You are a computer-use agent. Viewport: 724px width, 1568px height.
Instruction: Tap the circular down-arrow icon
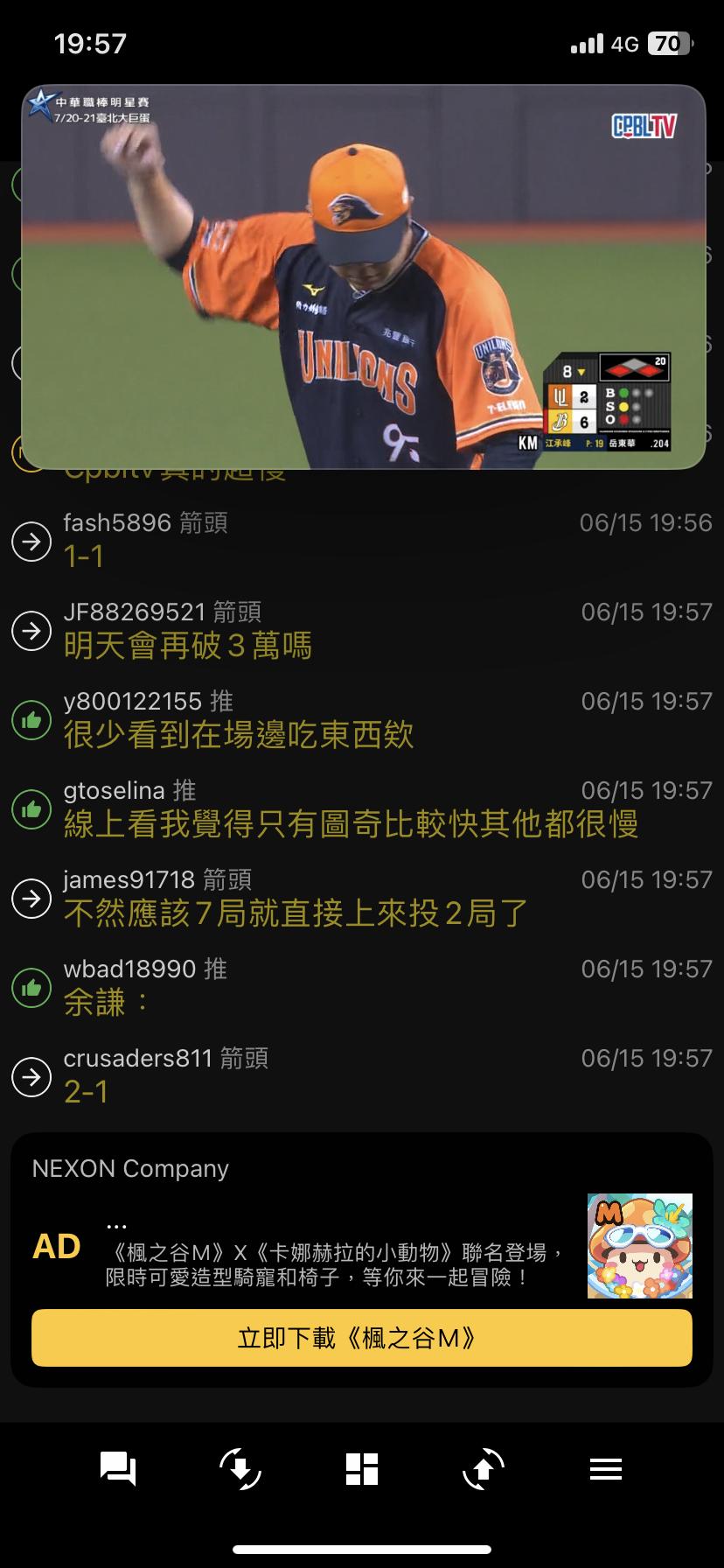click(240, 1469)
